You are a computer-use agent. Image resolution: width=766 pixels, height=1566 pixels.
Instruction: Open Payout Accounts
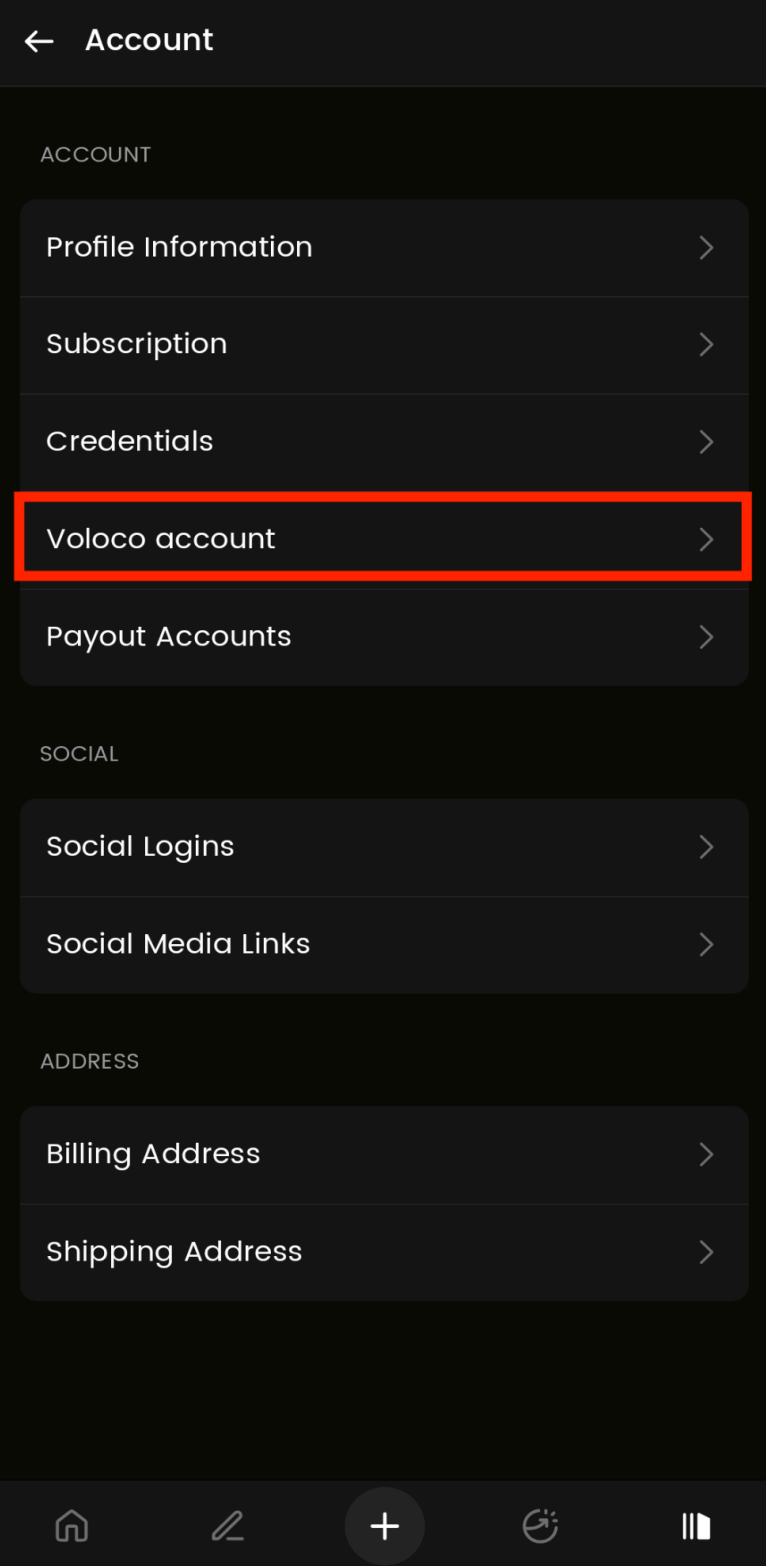(384, 636)
